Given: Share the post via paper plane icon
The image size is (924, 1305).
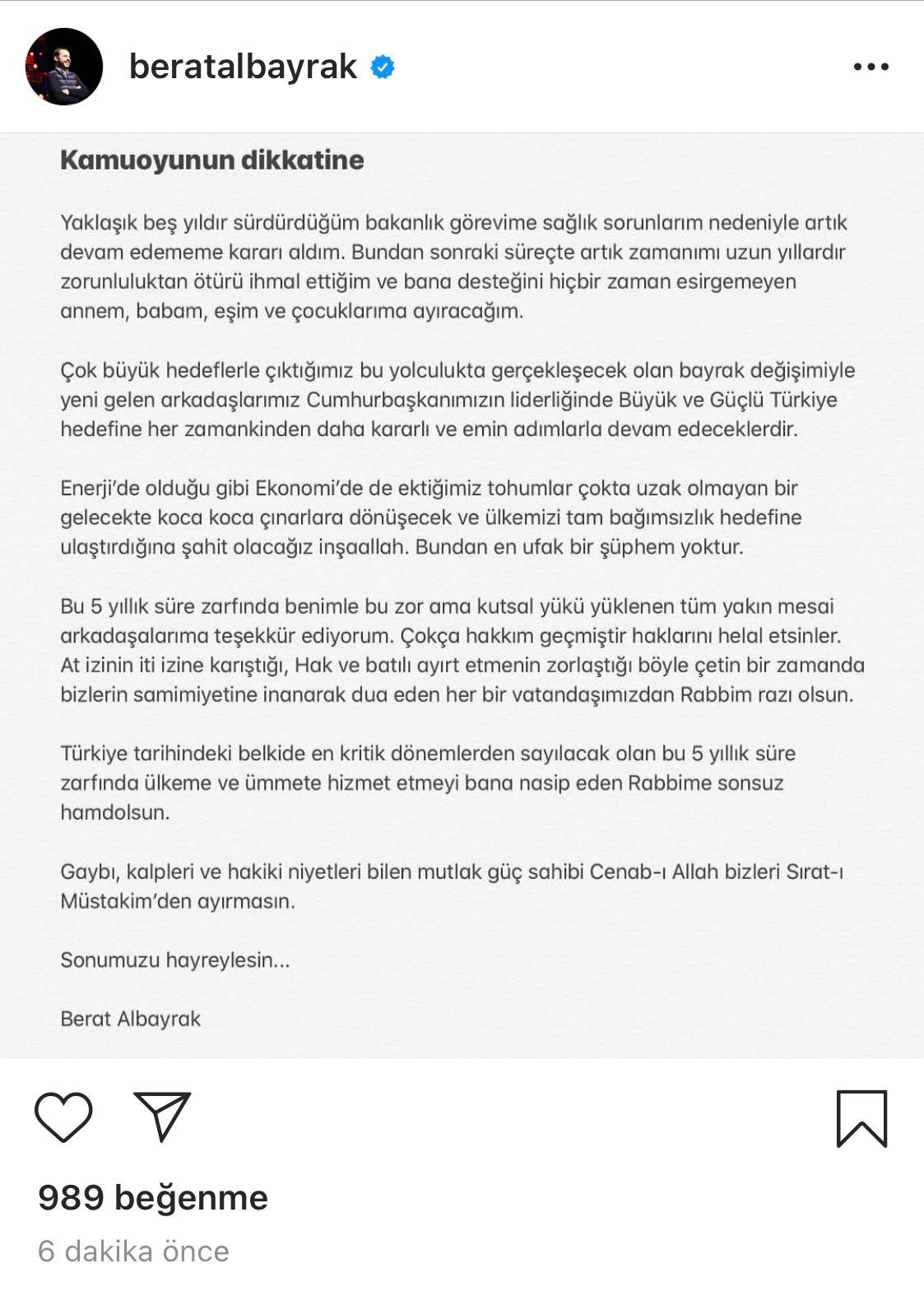Looking at the screenshot, I should pos(162,1117).
